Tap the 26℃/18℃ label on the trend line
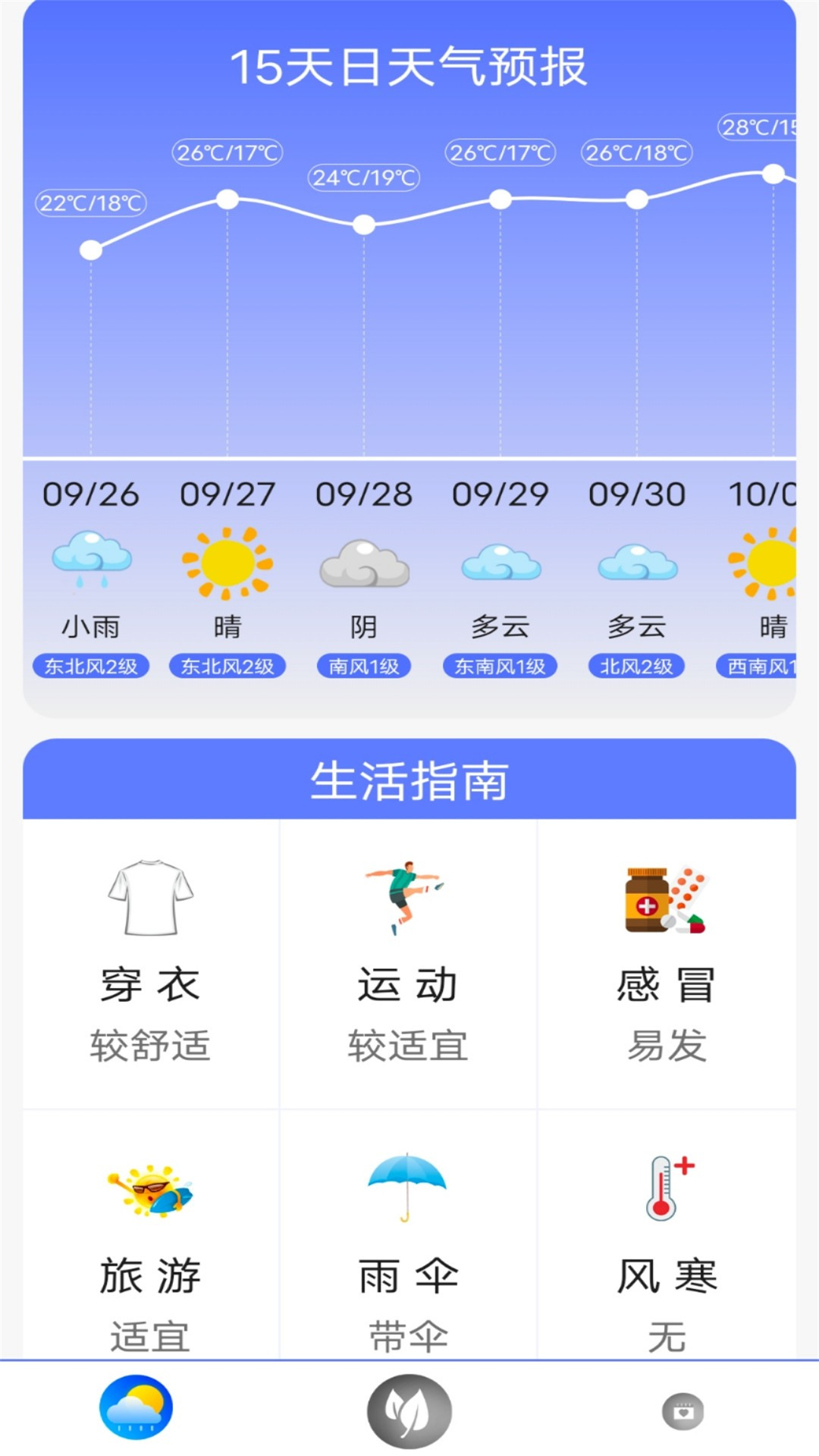Viewport: 819px width, 1456px height. [636, 151]
